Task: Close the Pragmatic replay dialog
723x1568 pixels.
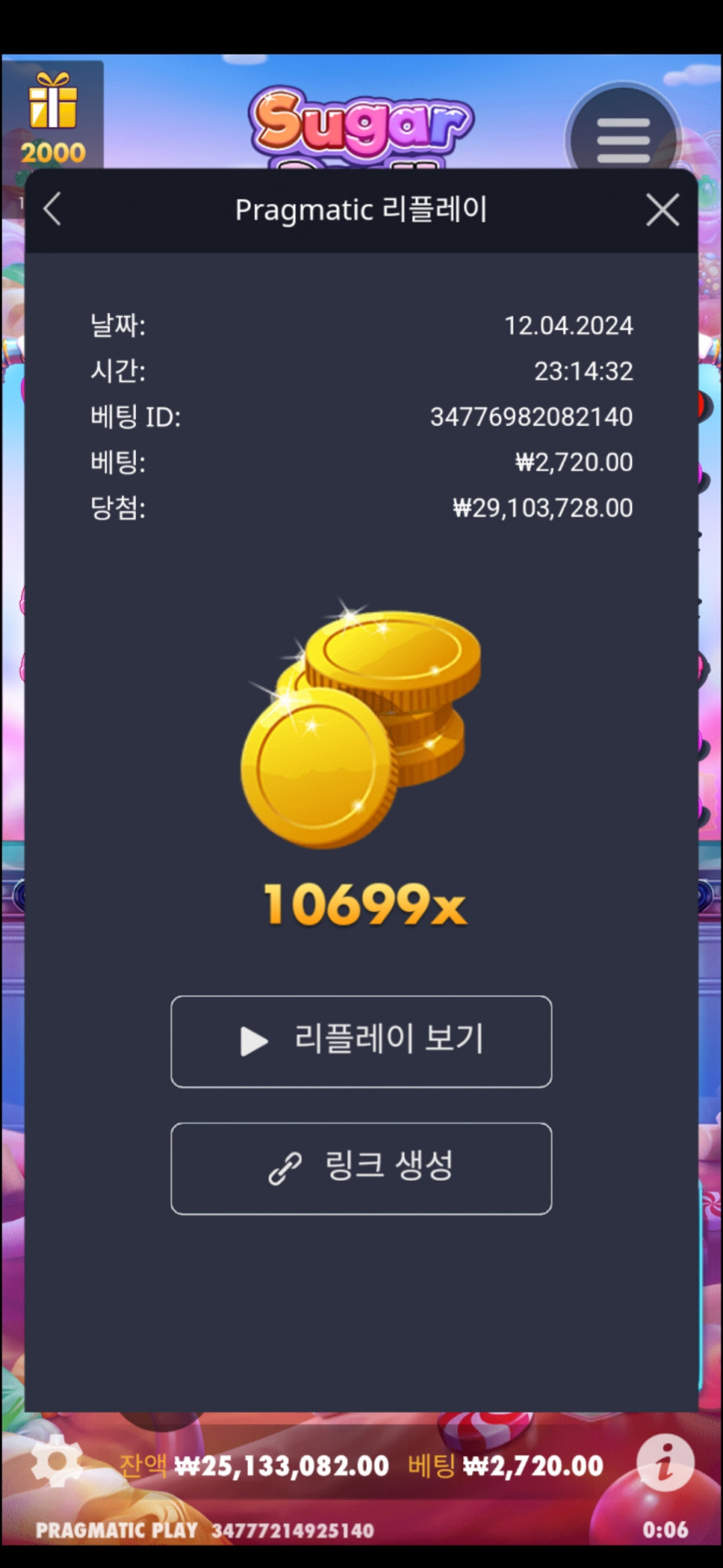Action: pos(662,210)
